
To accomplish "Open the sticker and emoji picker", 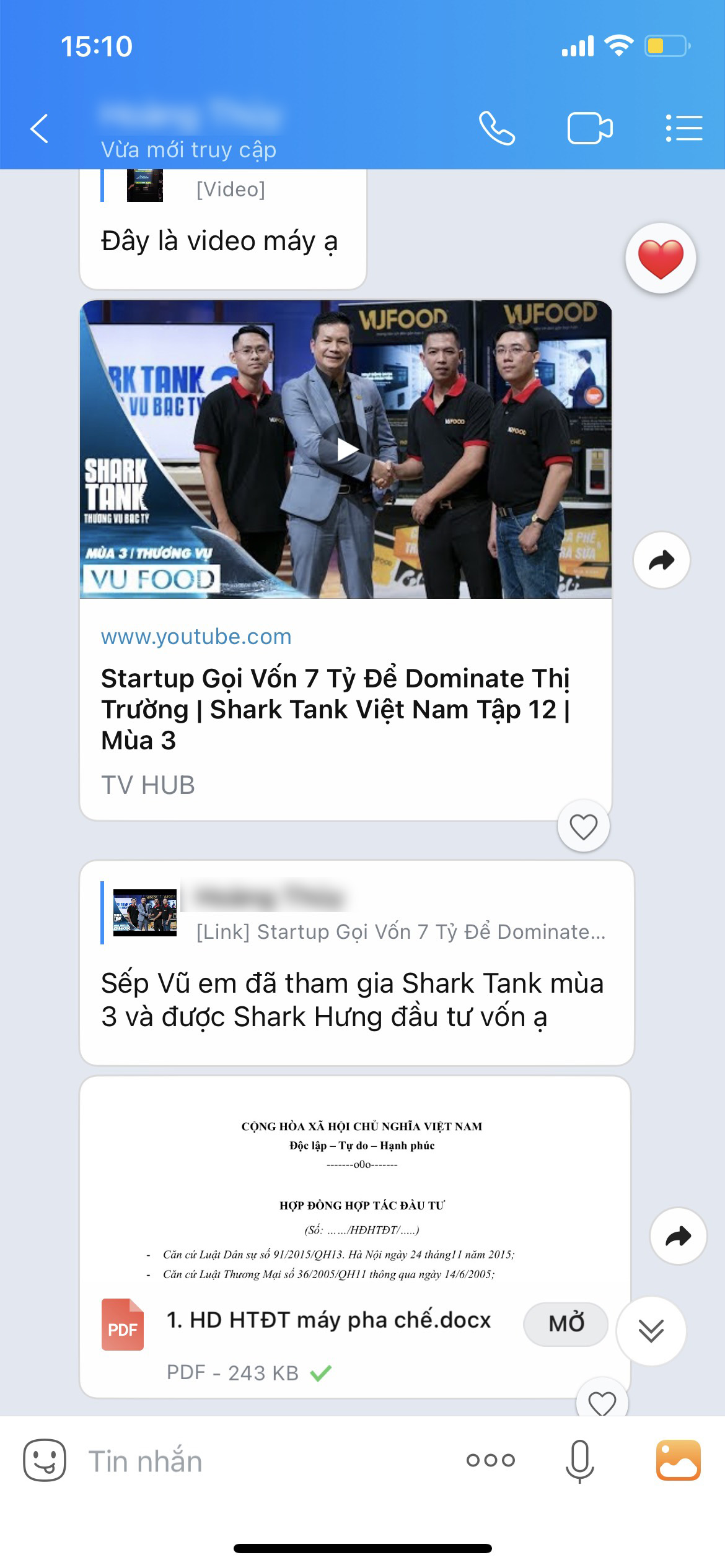I will [x=45, y=1460].
